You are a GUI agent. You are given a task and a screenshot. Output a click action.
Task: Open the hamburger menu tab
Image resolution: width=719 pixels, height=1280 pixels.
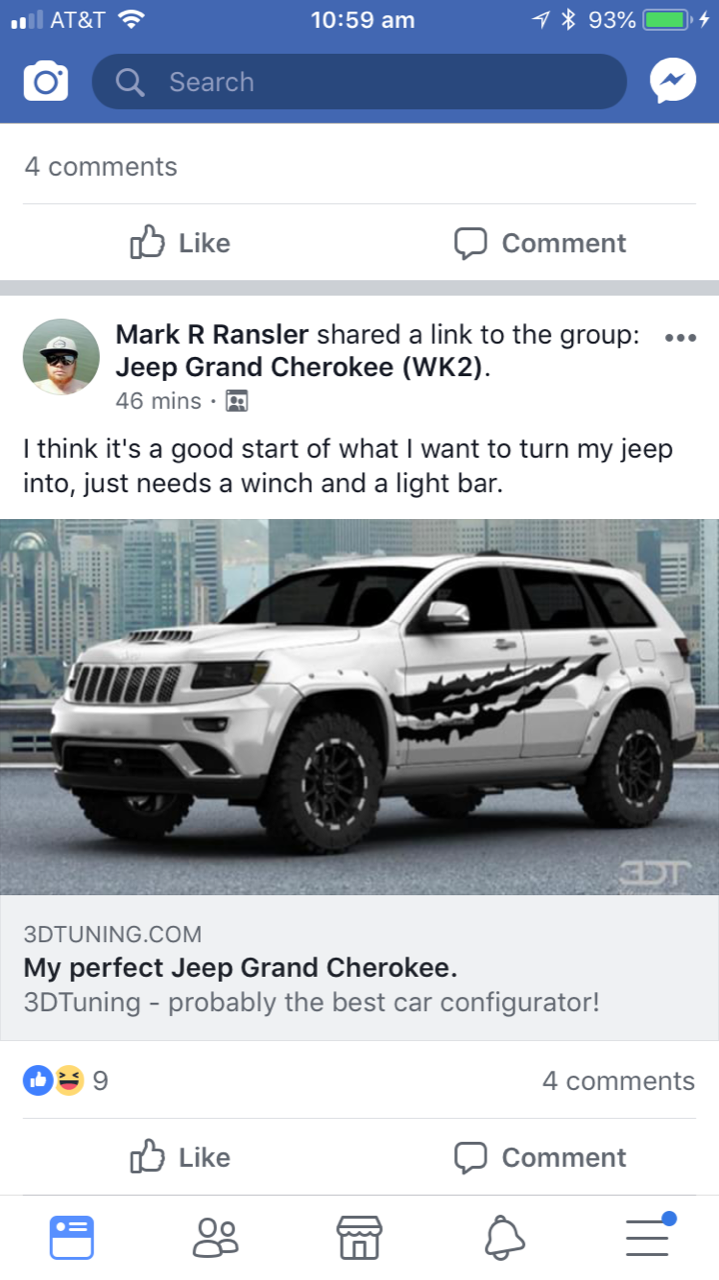tap(647, 1237)
